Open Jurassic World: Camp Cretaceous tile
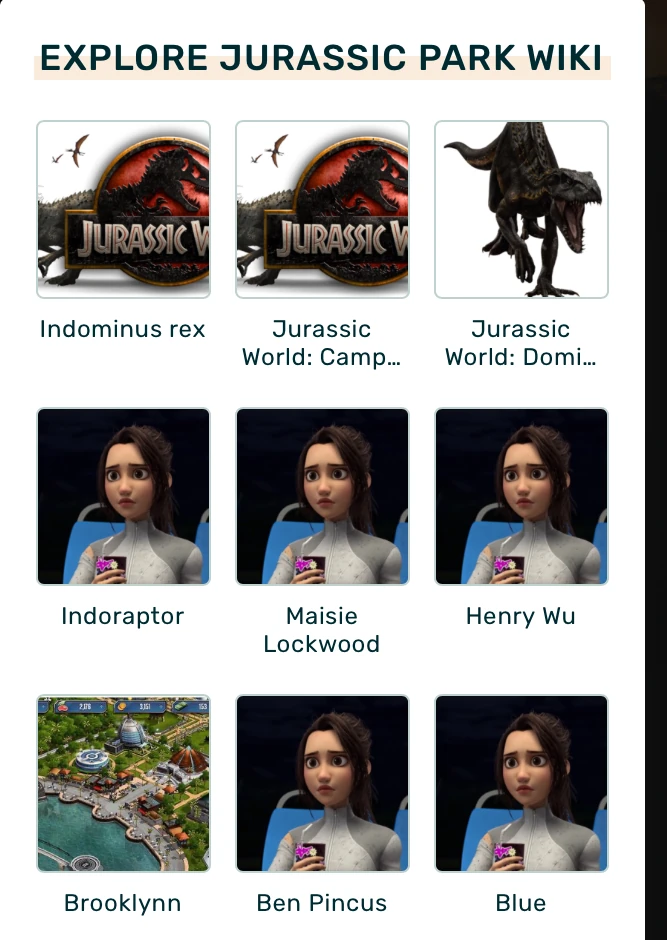667x940 pixels. tap(322, 210)
